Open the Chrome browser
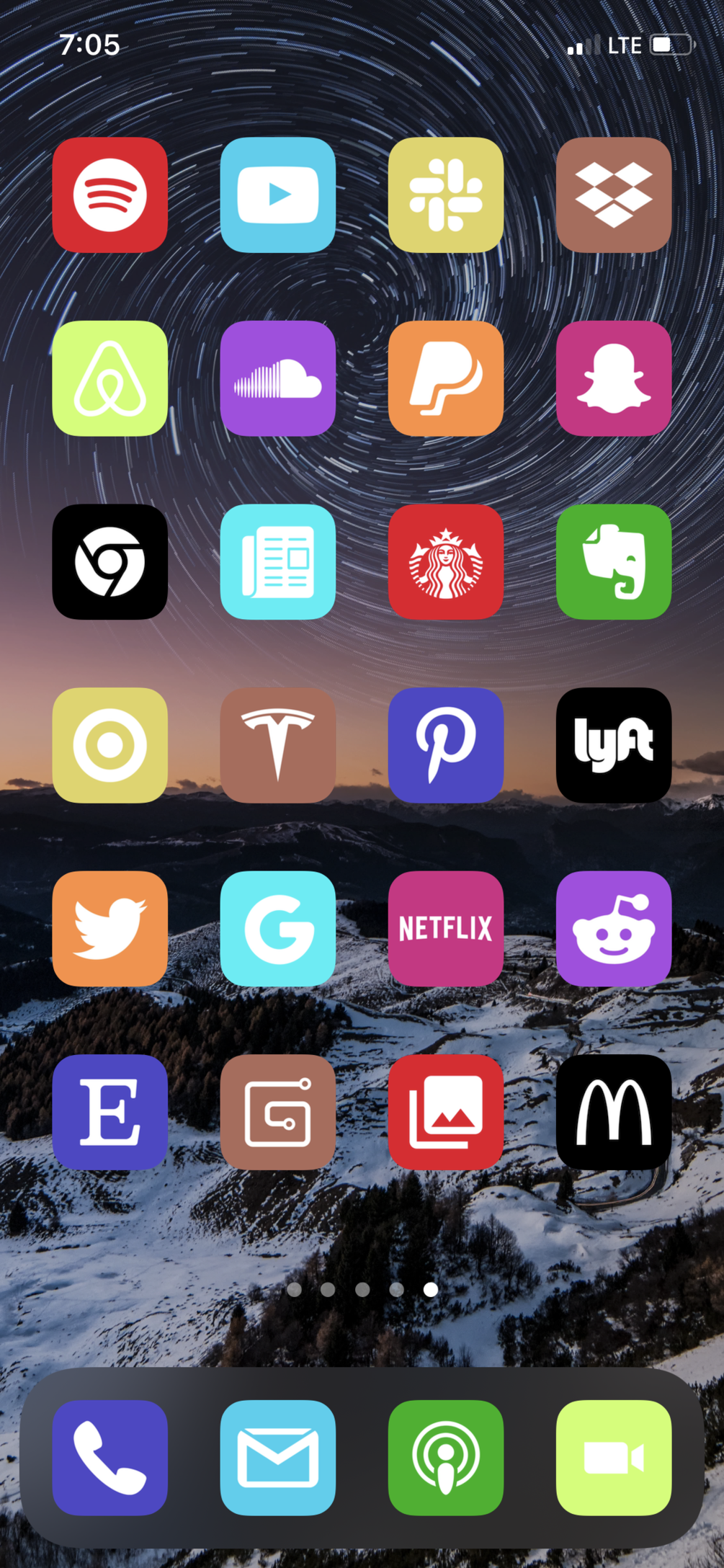The width and height of the screenshot is (724, 1568). 110,562
